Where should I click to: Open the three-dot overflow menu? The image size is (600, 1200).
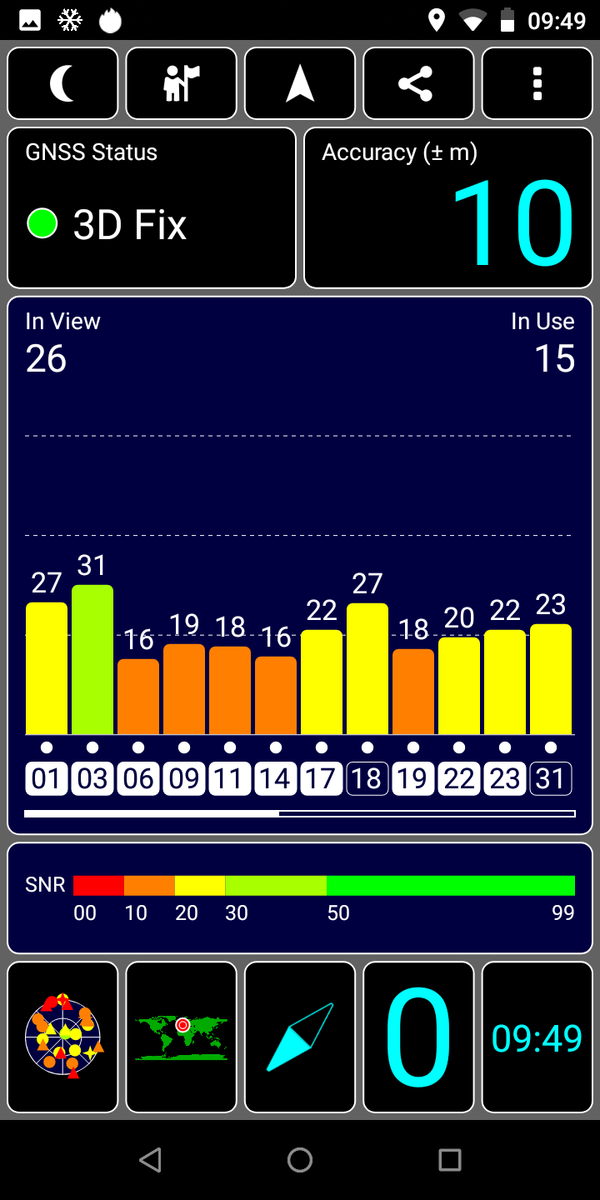coord(537,84)
